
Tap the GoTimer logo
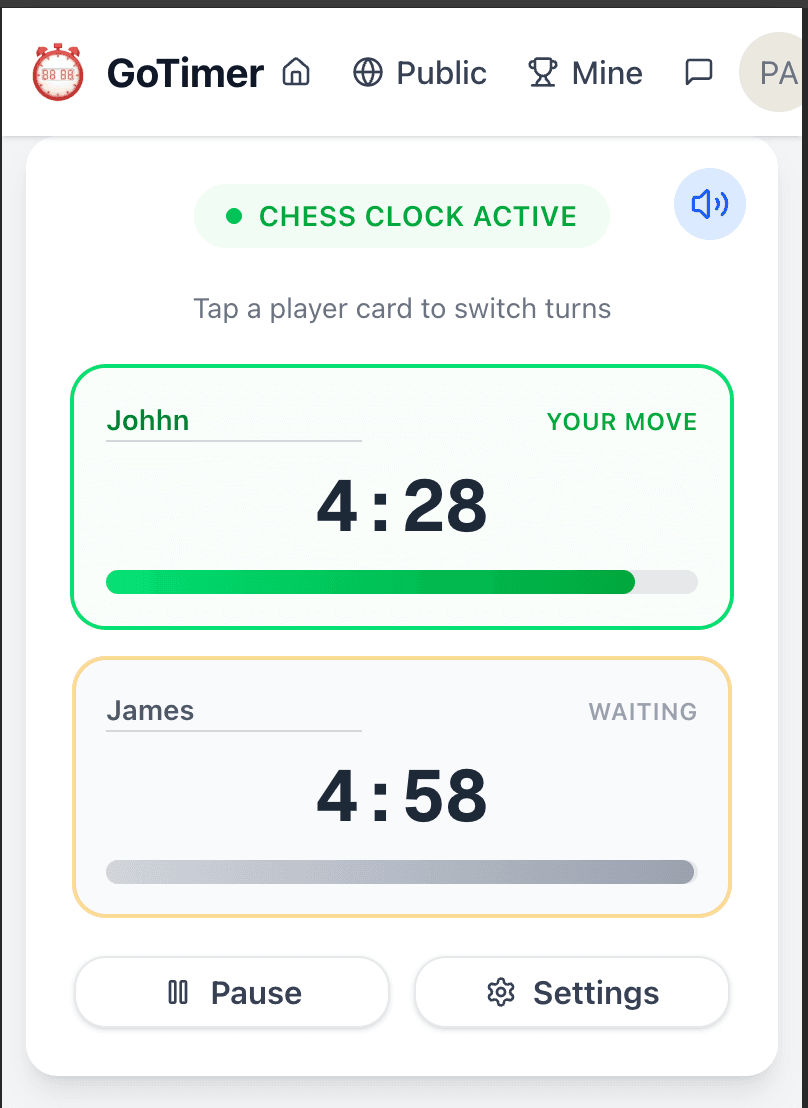[148, 73]
